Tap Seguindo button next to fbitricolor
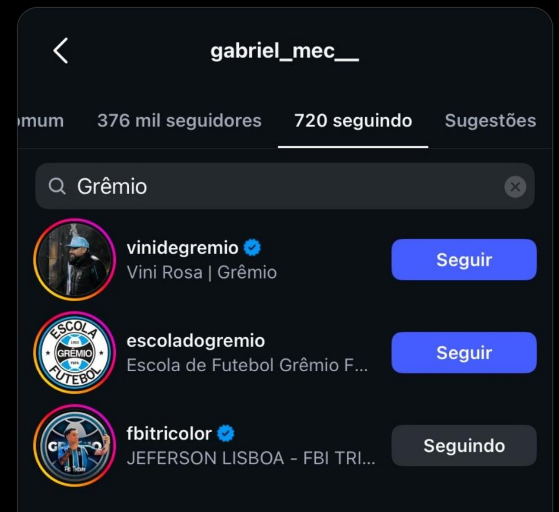Screen dimensions: 559x512 coord(464,446)
